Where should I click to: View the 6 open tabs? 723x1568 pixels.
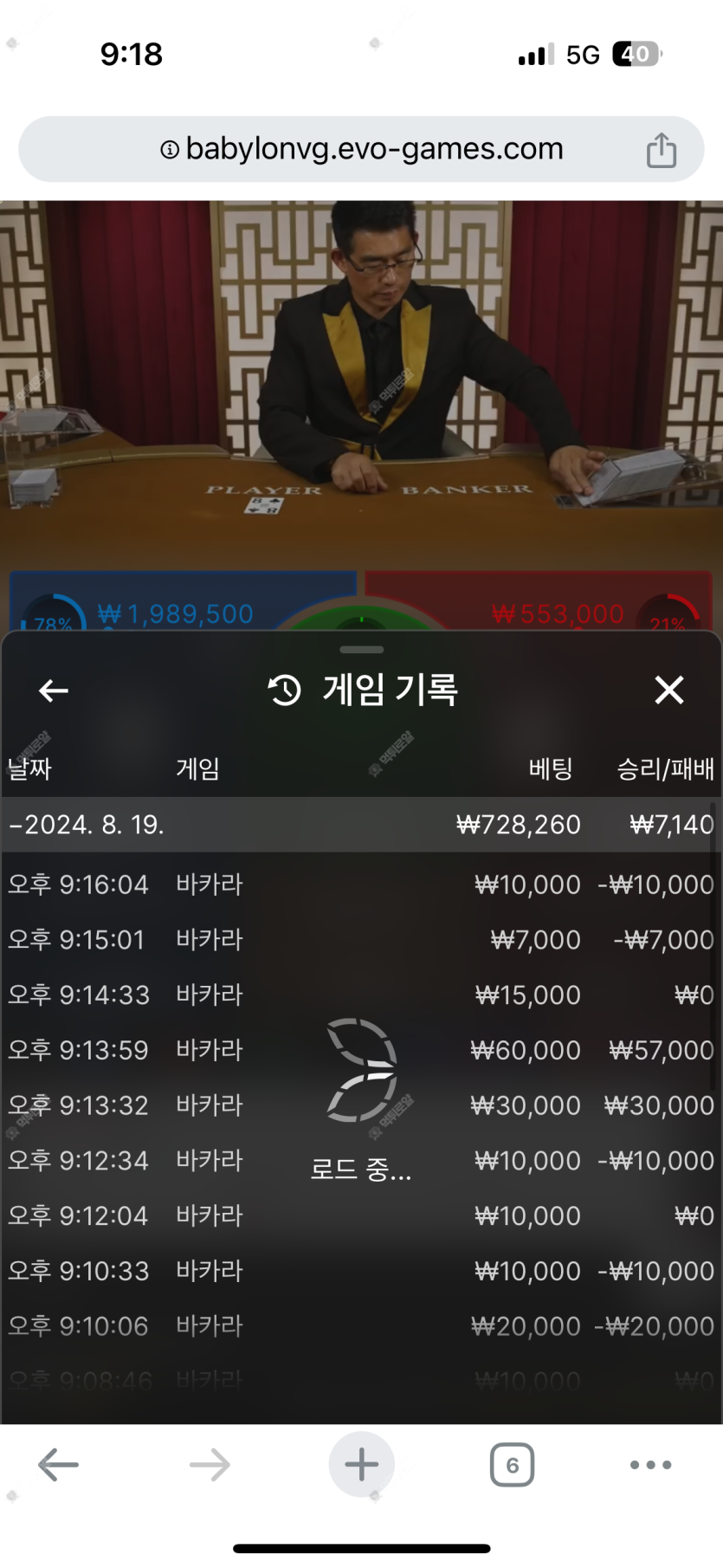pos(512,1465)
